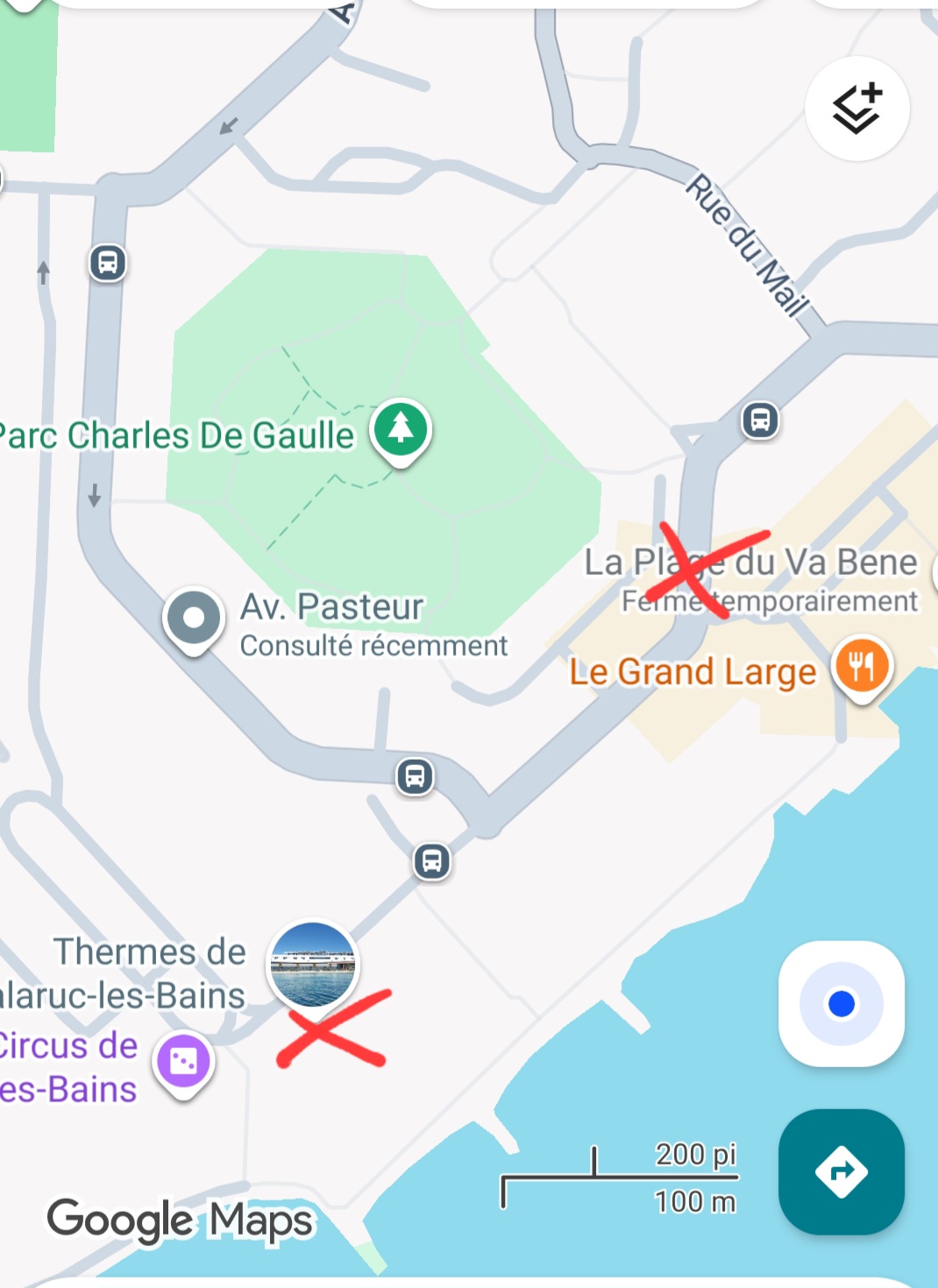The width and height of the screenshot is (938, 1288).
Task: Select the purple Circus casino marker
Action: [183, 1063]
